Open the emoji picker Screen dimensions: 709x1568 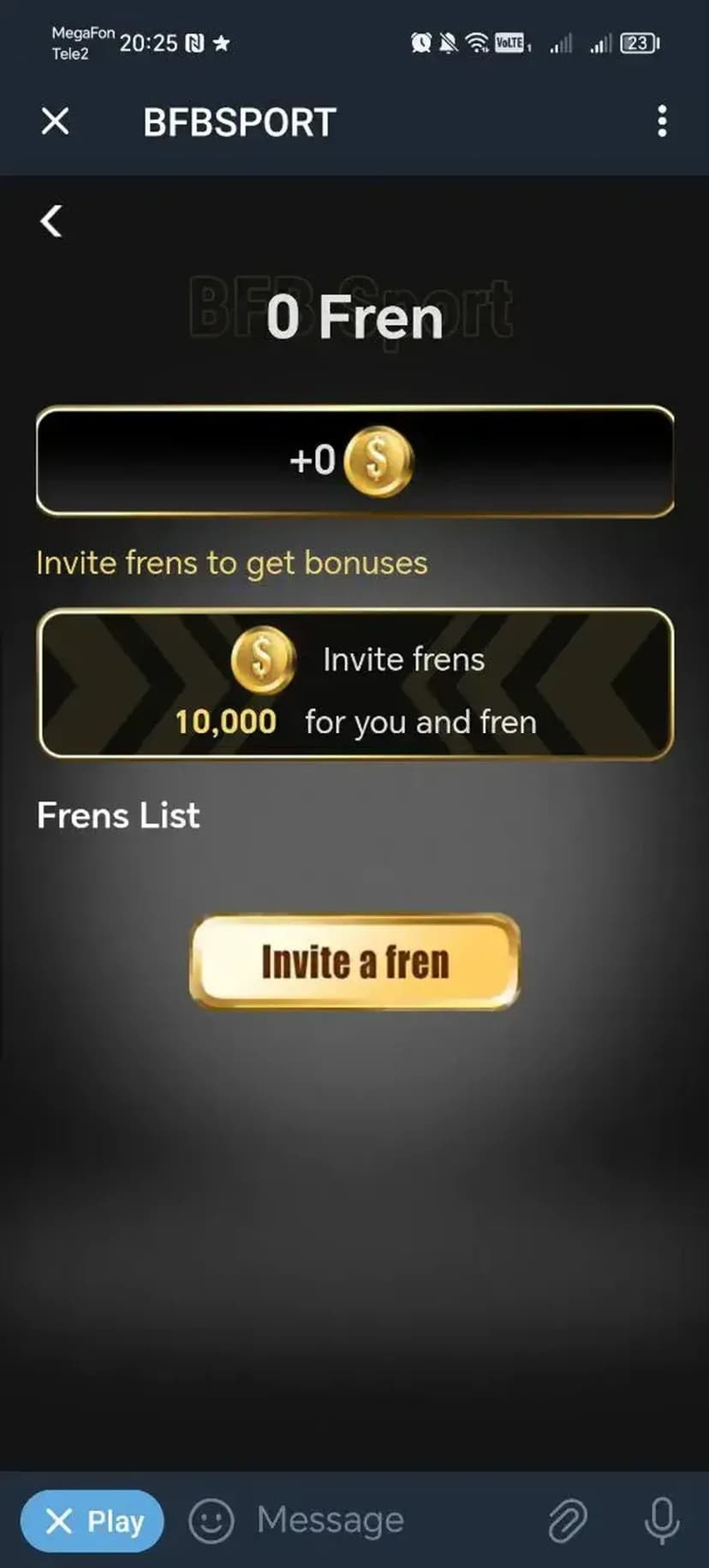coord(211,1521)
